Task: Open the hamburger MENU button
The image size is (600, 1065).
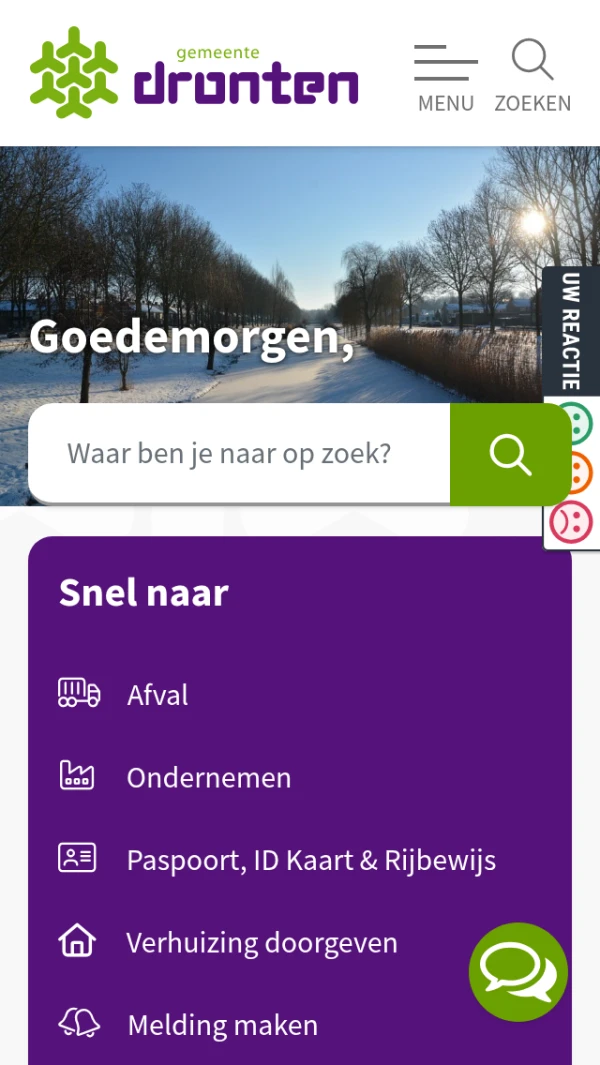Action: coord(445,77)
